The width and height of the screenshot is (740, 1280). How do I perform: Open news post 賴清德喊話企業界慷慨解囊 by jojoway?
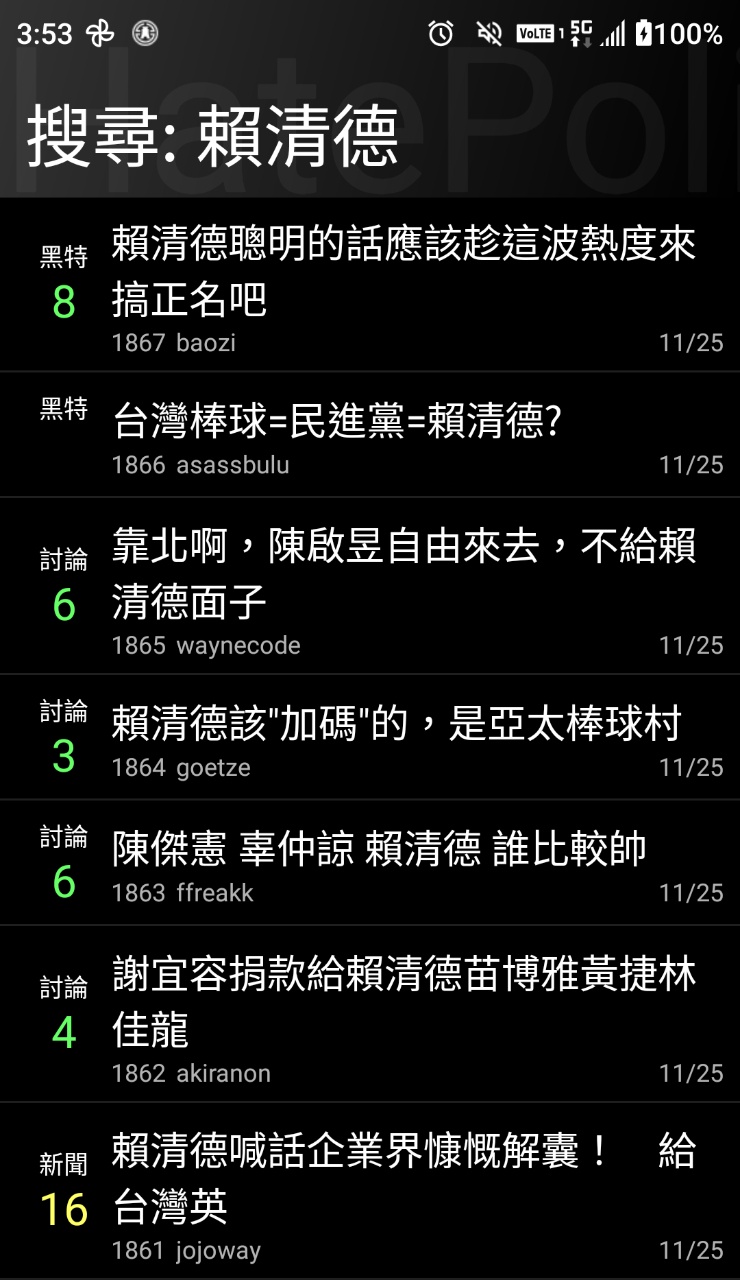pyautogui.click(x=404, y=1178)
